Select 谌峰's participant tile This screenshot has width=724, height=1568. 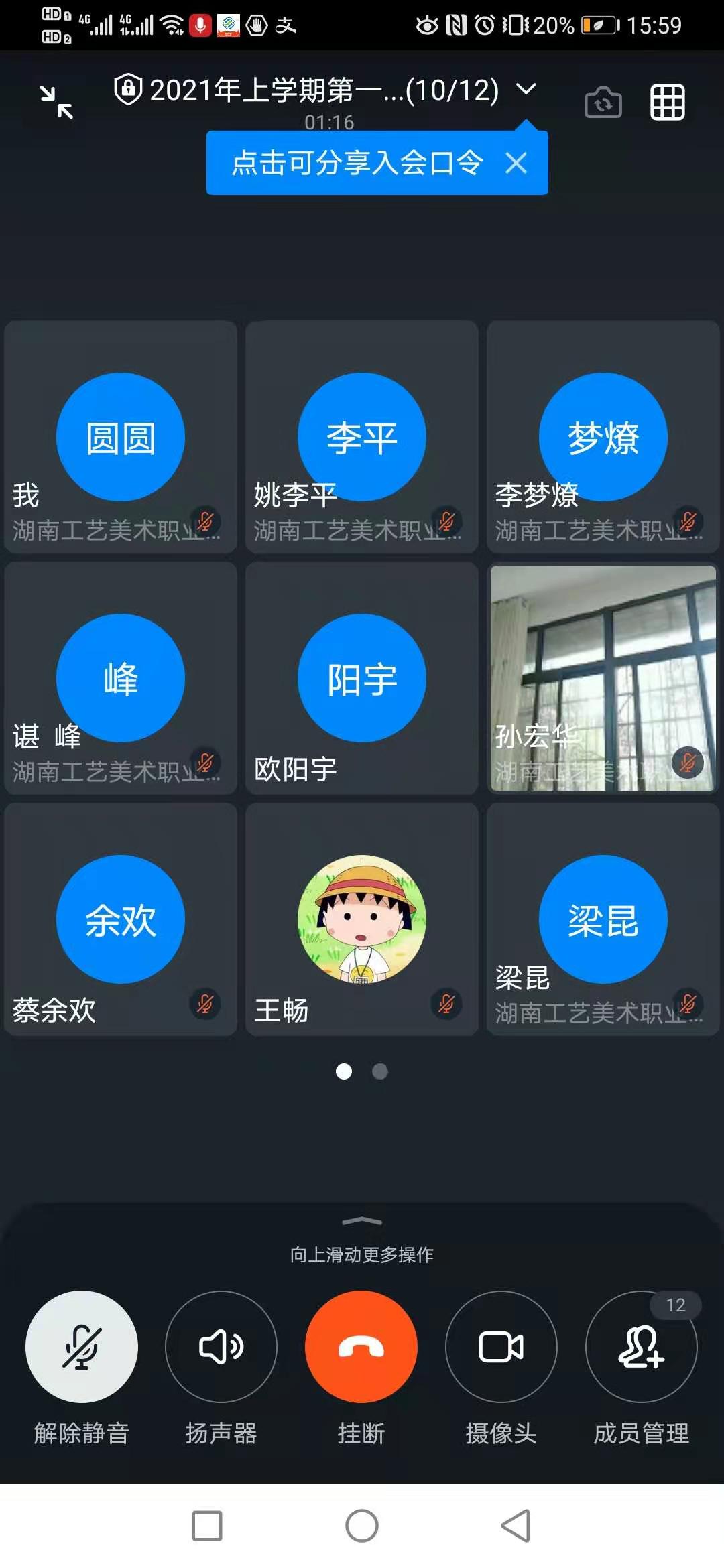coord(121,678)
